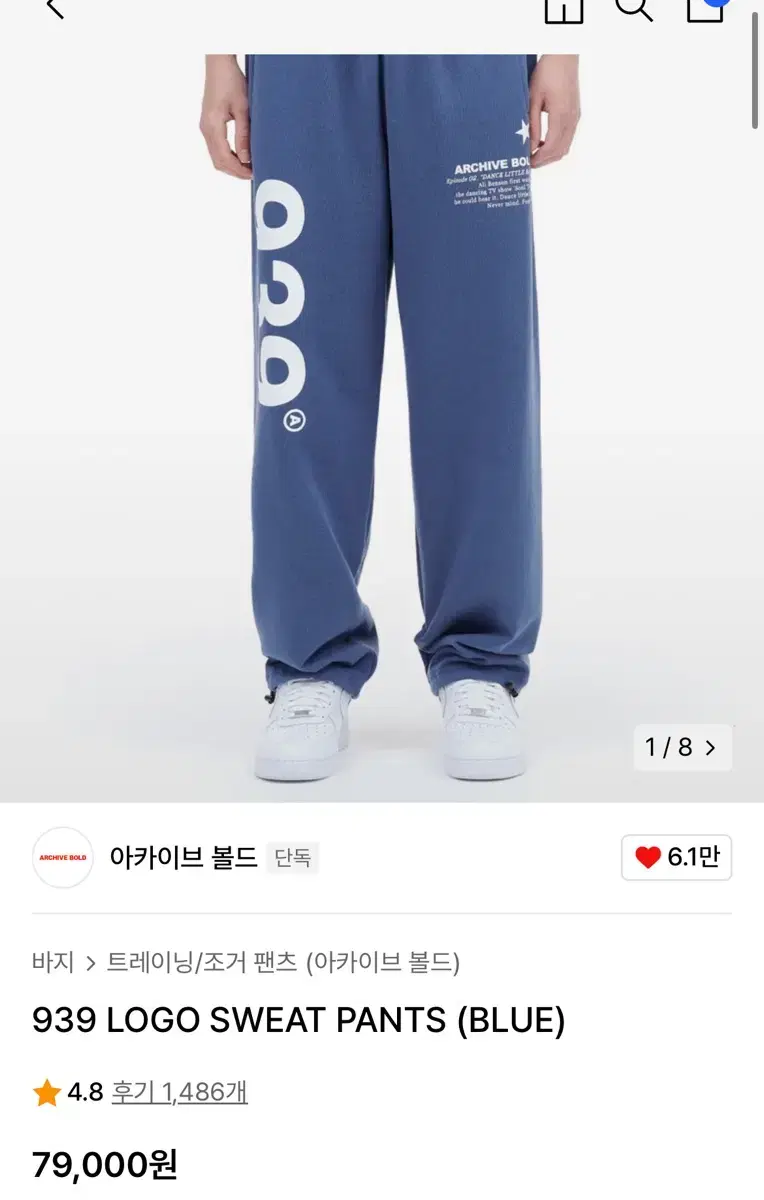This screenshot has width=764, height=1200.
Task: Open the 트레이닝/조거 팬츠 breadcrumb category
Action: click(202, 960)
